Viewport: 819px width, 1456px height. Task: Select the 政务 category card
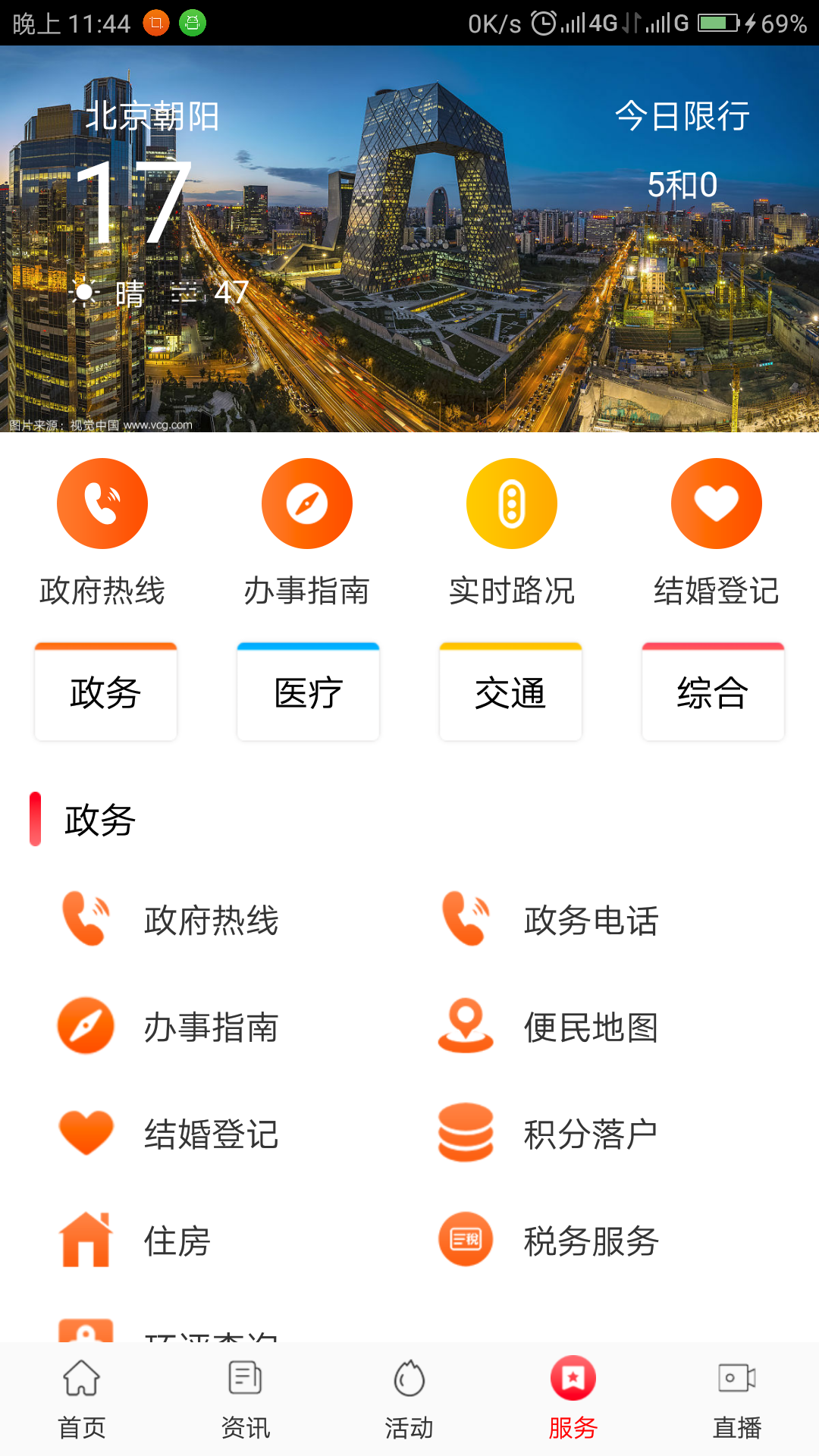coord(105,692)
